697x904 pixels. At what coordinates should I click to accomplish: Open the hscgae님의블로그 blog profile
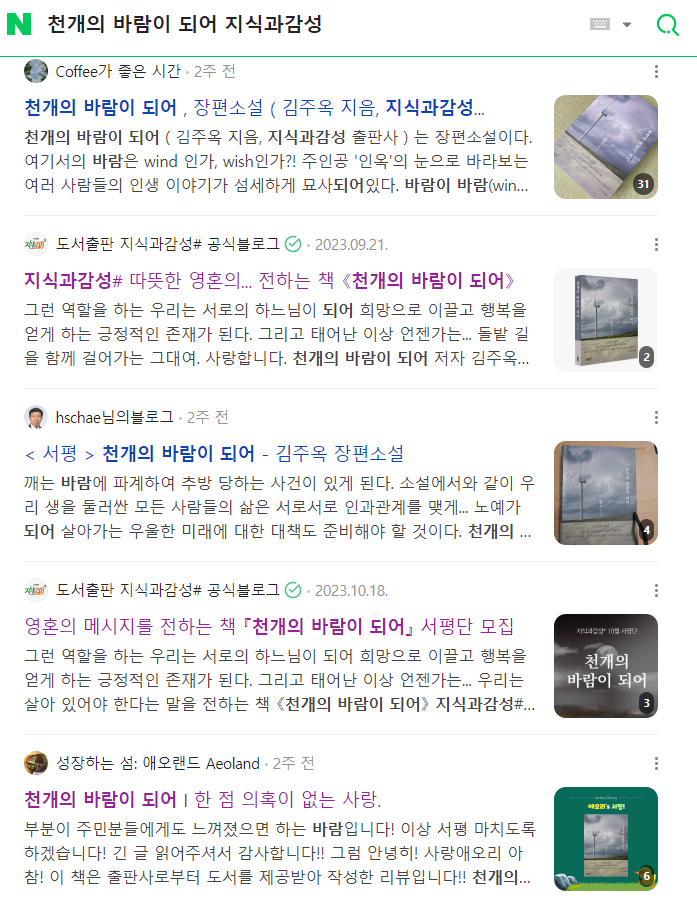[x=114, y=417]
